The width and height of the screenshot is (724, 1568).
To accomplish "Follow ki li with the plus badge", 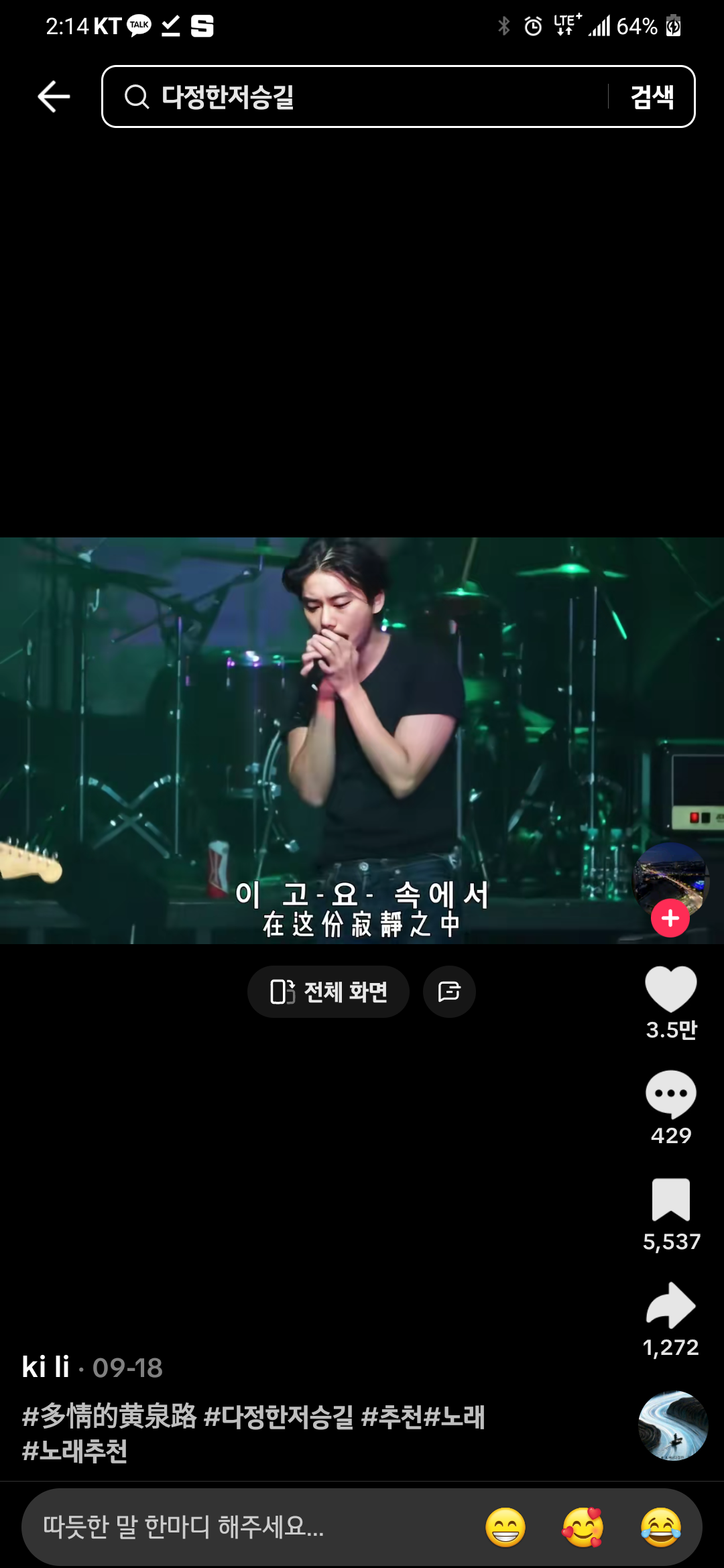I will point(670,918).
